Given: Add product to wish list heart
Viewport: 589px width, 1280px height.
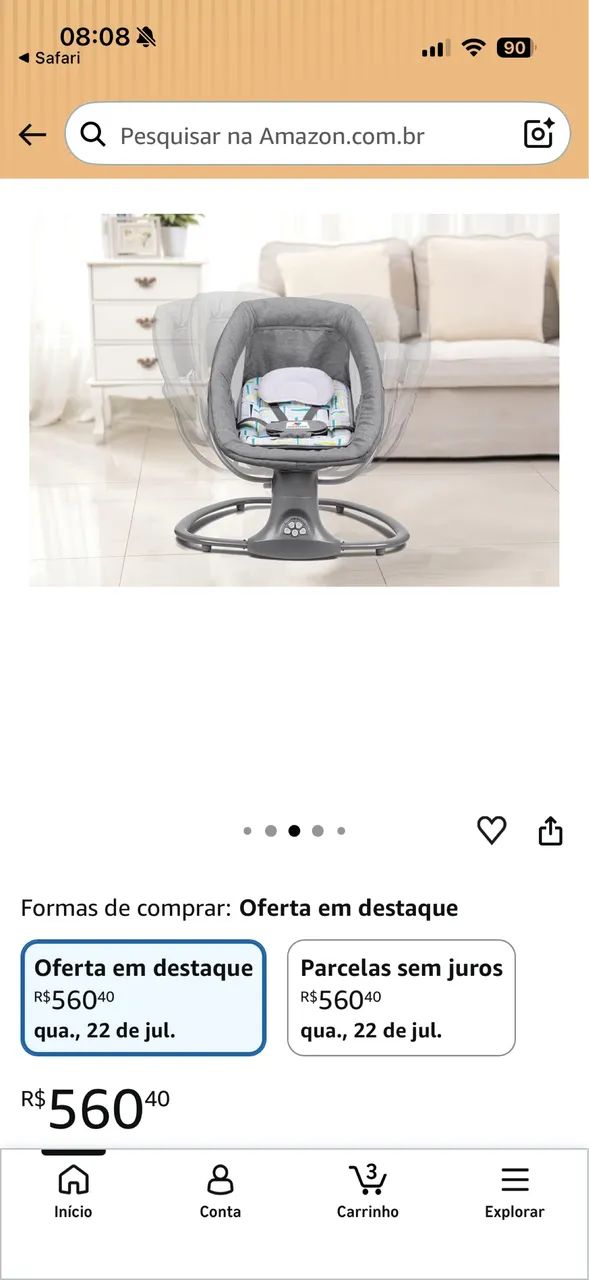Looking at the screenshot, I should [x=491, y=830].
